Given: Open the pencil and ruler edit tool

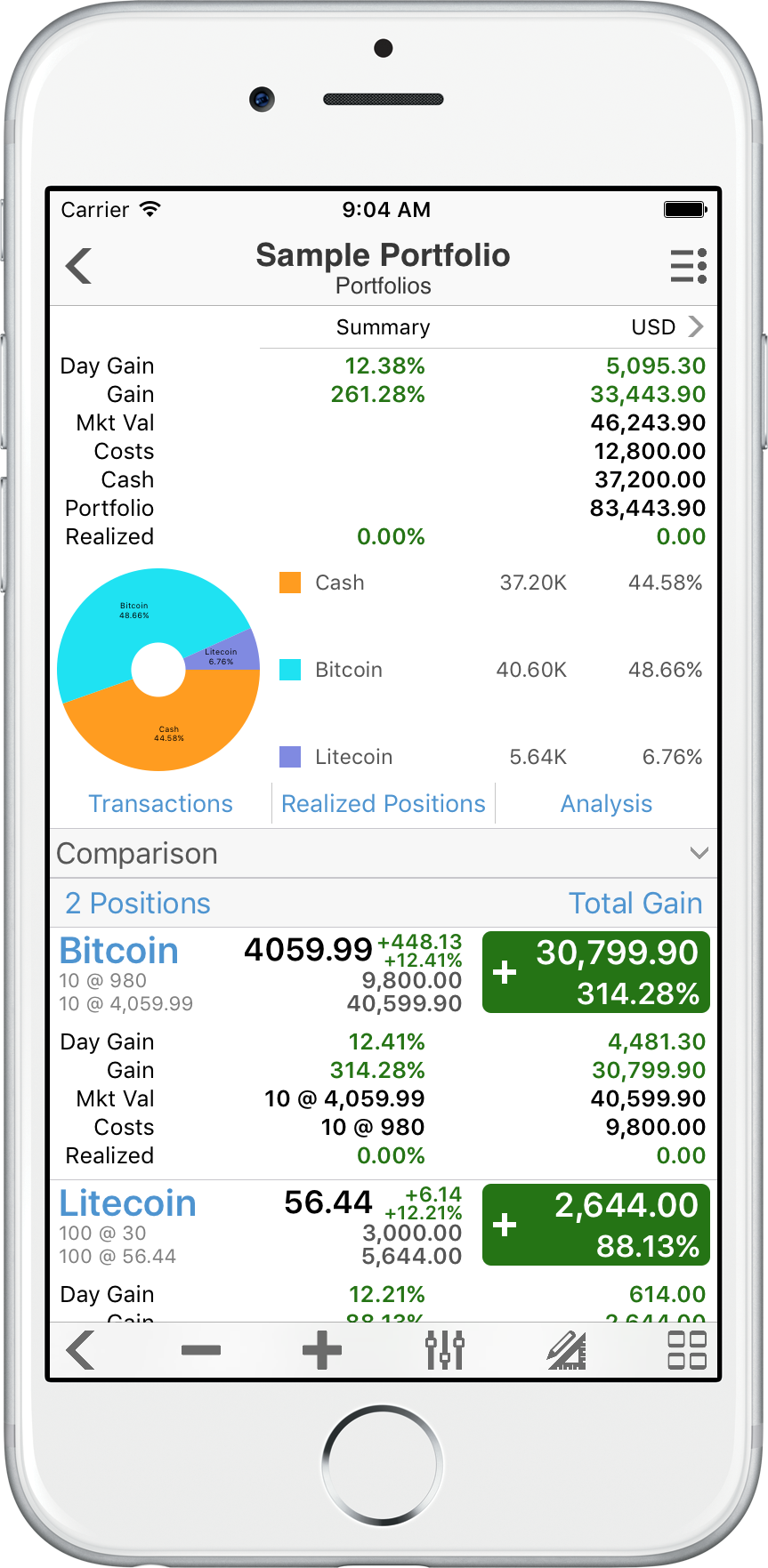Looking at the screenshot, I should click(567, 1350).
